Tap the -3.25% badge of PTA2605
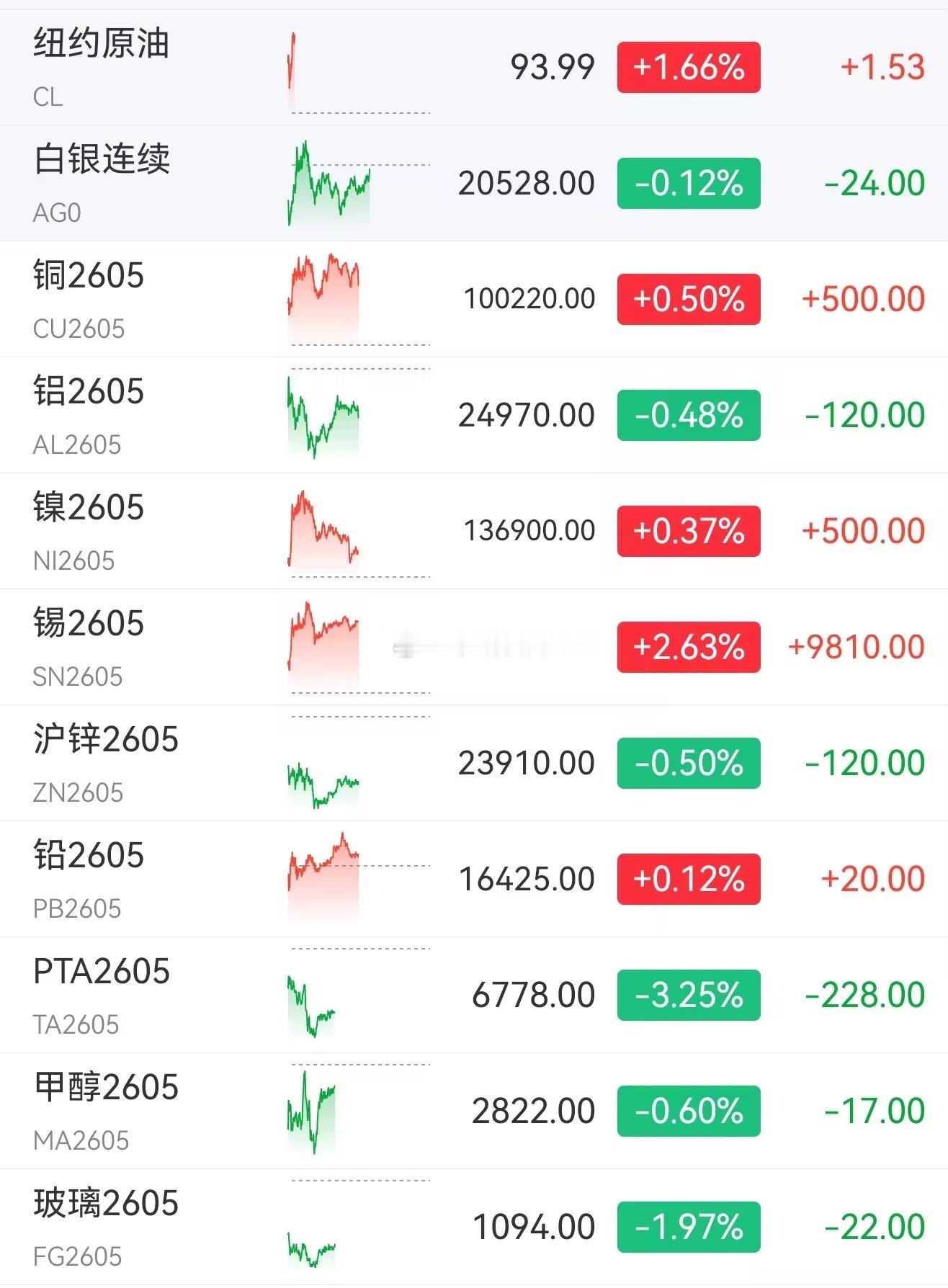Image resolution: width=948 pixels, height=1288 pixels. click(x=687, y=996)
